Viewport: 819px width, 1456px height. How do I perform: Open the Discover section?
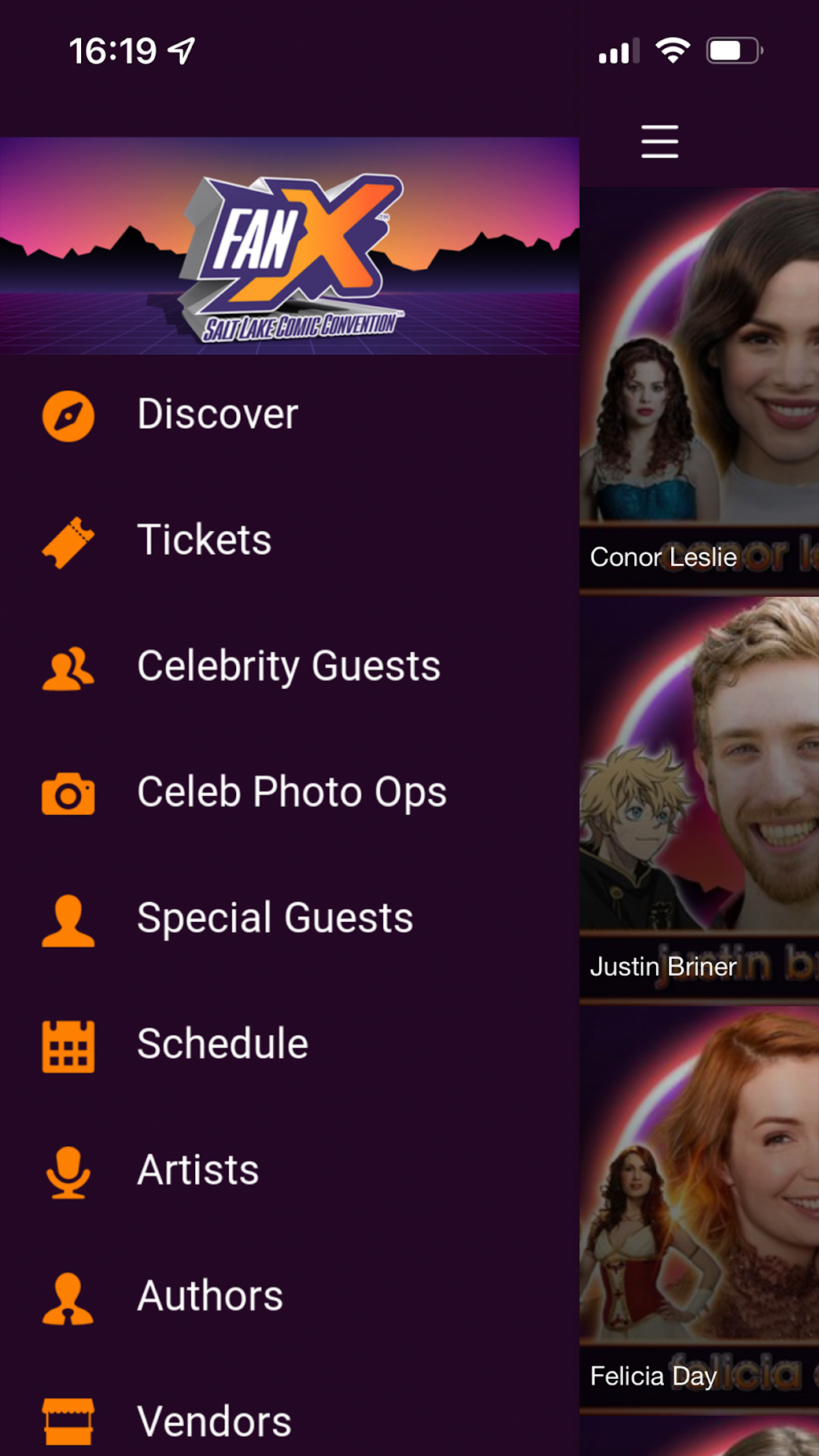coord(217,415)
